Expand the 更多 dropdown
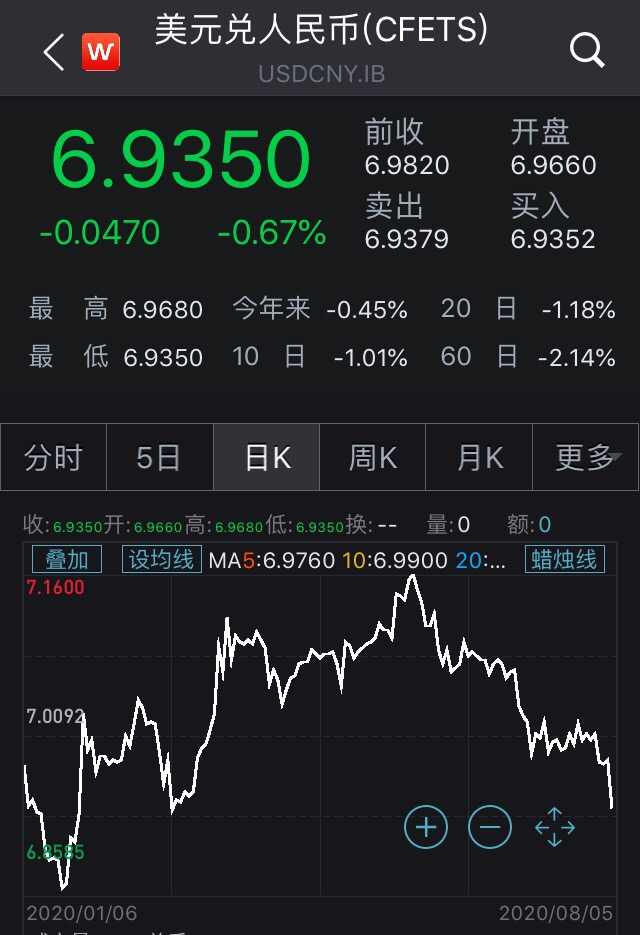The height and width of the screenshot is (935, 640). pyautogui.click(x=586, y=457)
